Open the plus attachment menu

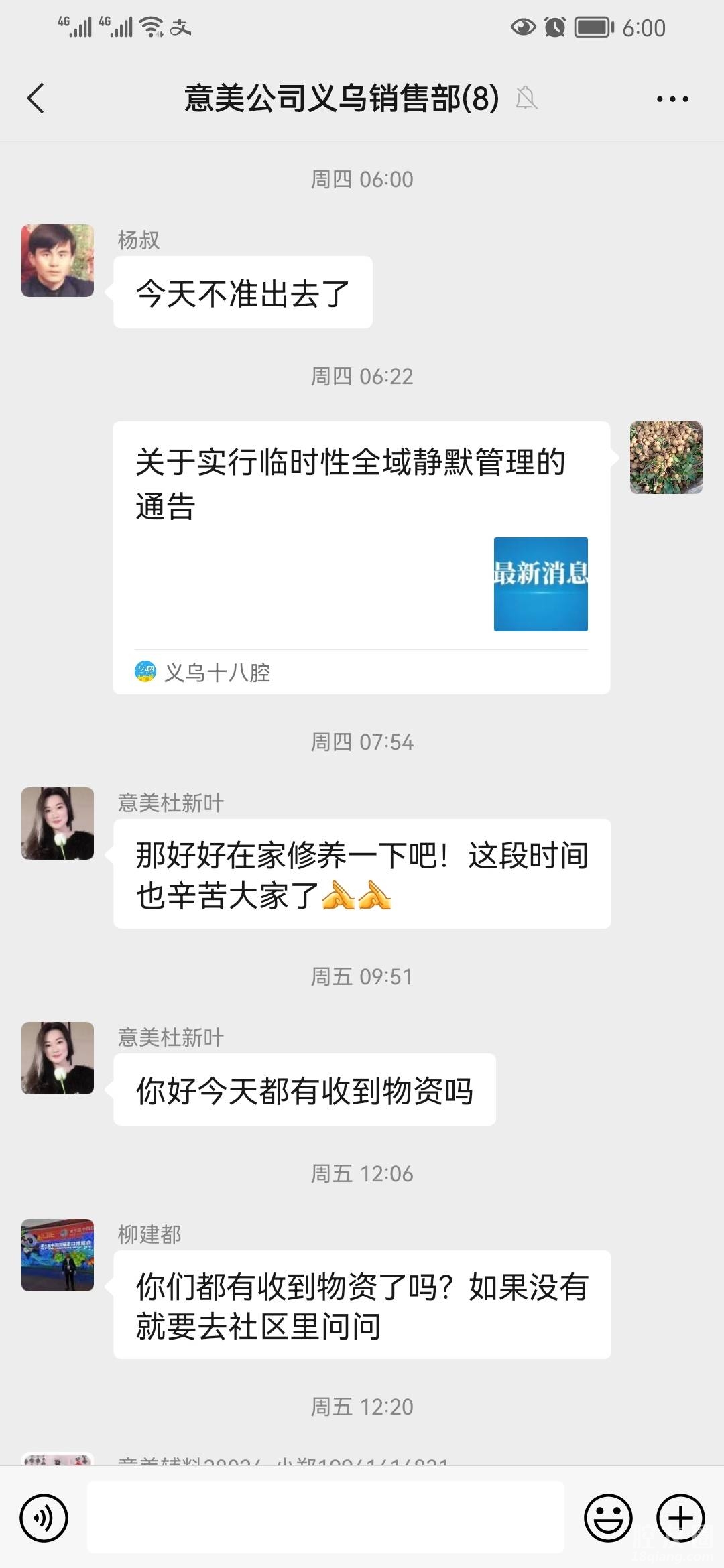[x=680, y=1517]
